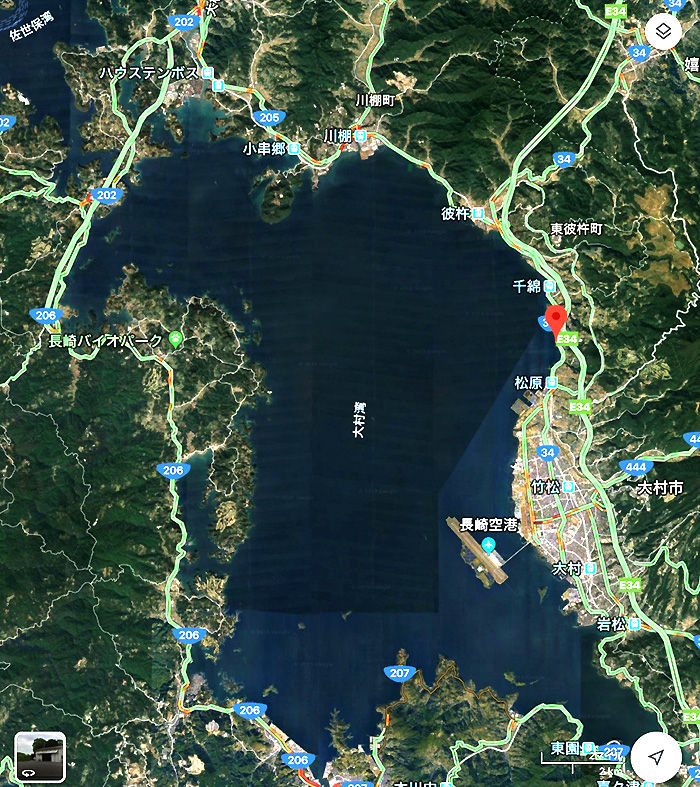Open the Street View thumbnail

click(40, 757)
